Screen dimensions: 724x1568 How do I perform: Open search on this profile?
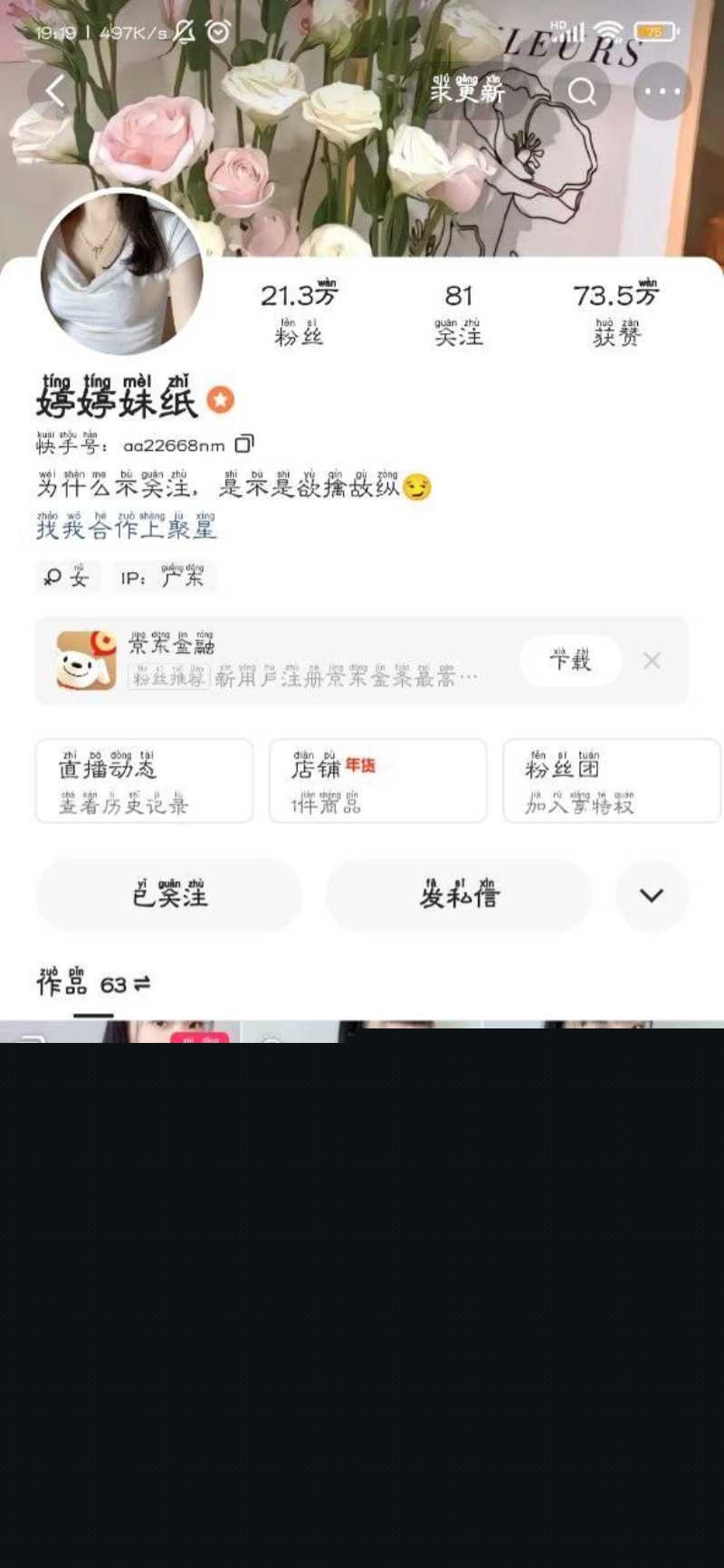[582, 91]
